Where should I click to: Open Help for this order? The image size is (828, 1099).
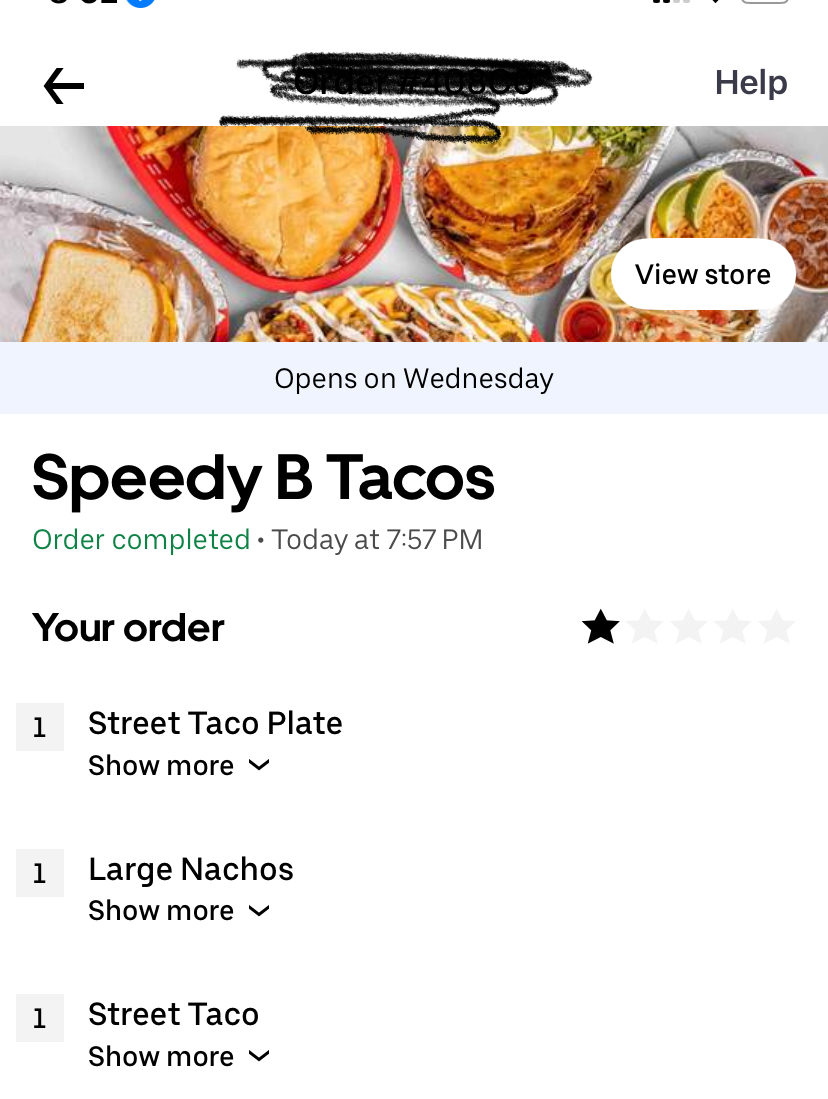tap(750, 83)
